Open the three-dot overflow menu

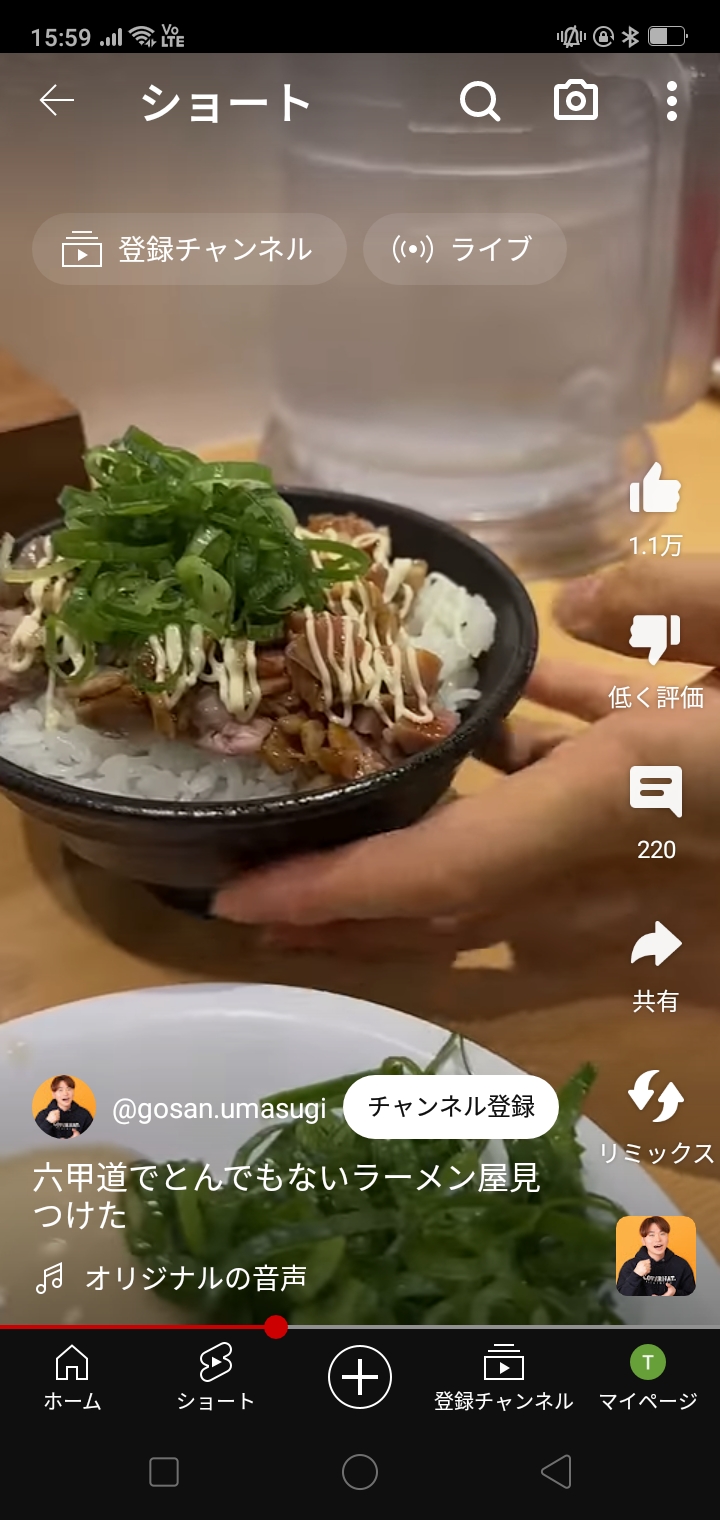[x=671, y=101]
